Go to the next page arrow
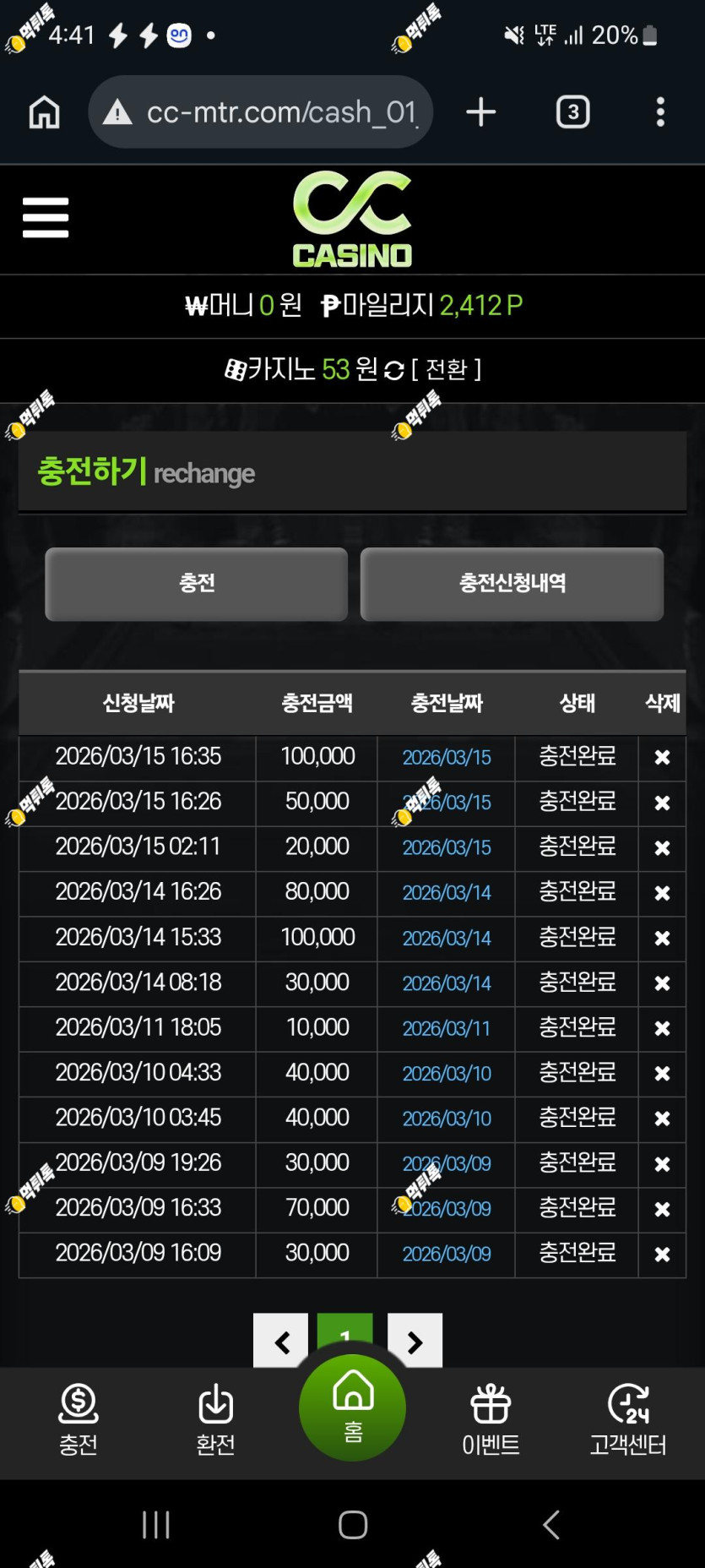Viewport: 705px width, 1568px height. [x=415, y=1341]
